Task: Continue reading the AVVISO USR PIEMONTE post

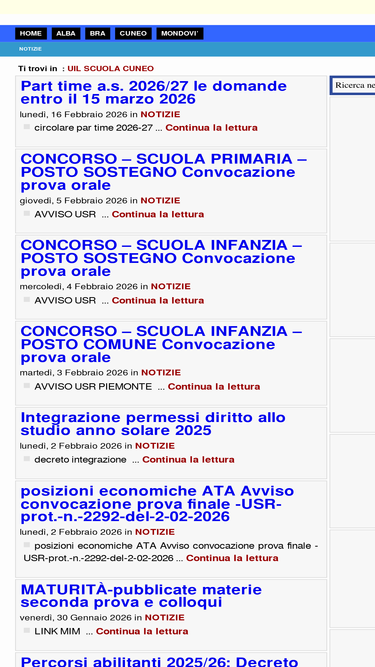Action: pyautogui.click(x=214, y=387)
